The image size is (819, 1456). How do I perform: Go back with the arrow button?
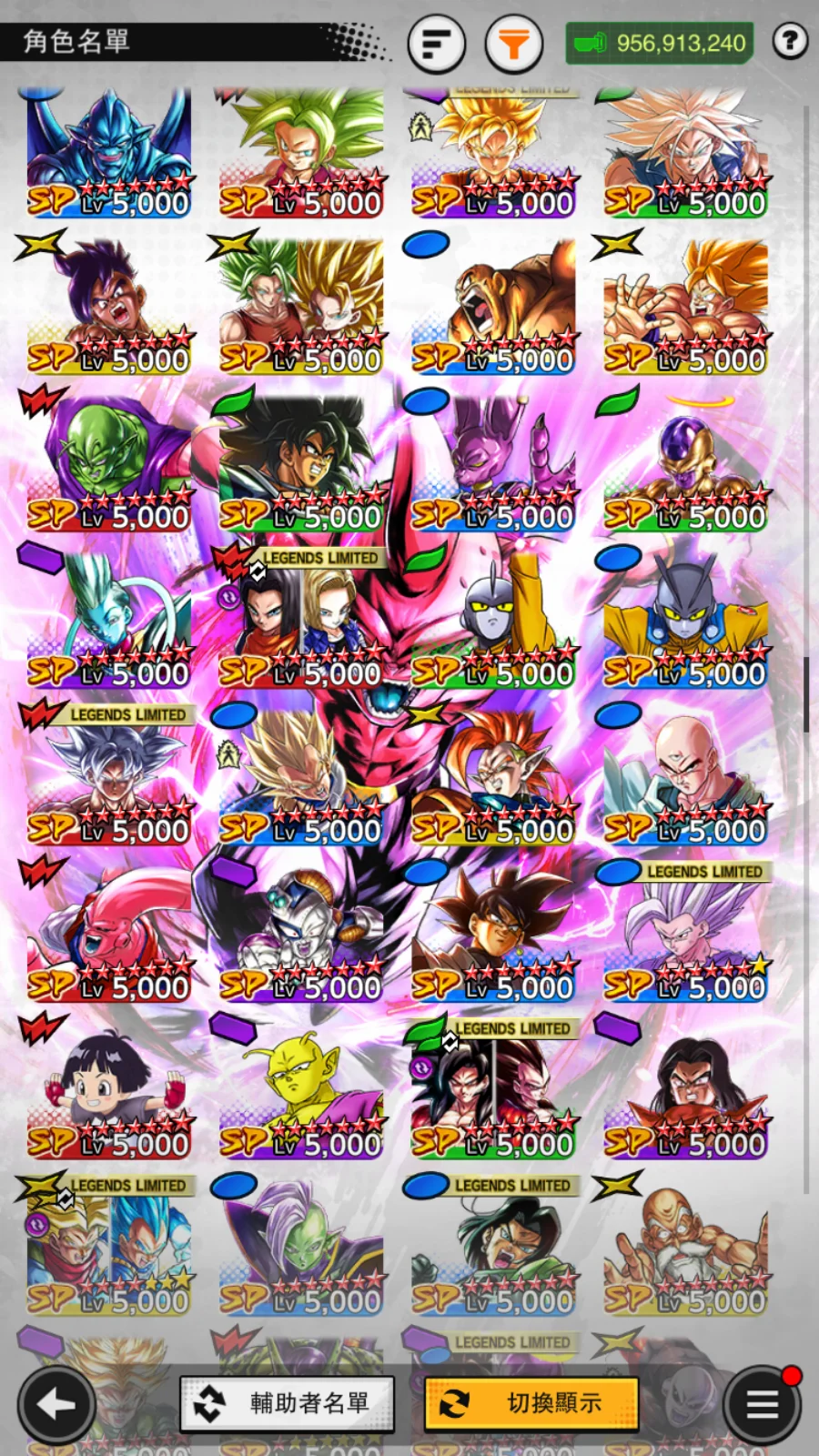pos(56,1405)
